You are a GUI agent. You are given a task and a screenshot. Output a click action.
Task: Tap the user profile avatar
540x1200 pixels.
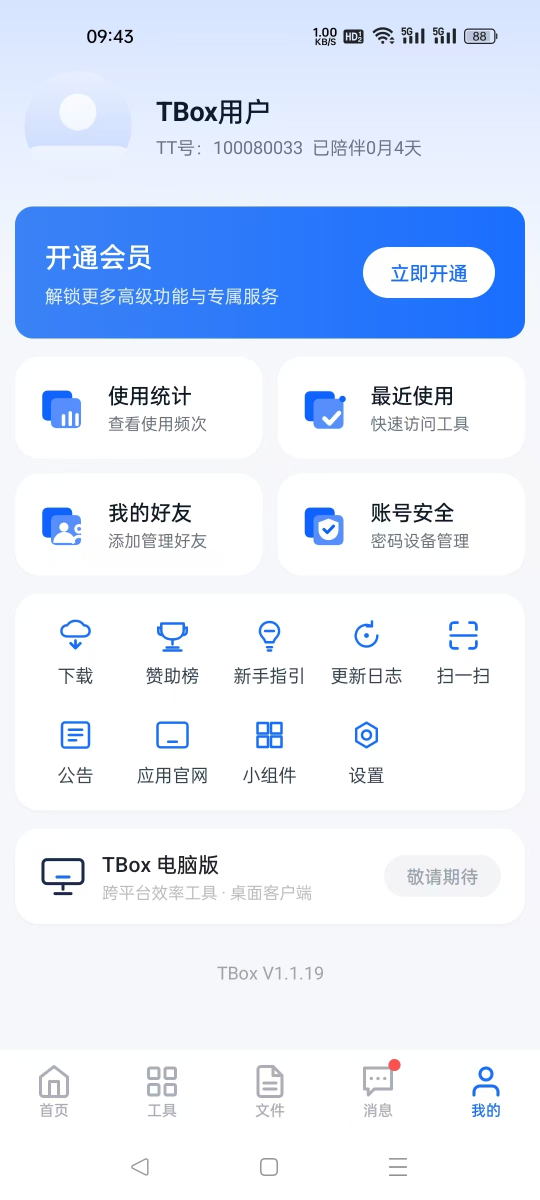(78, 125)
